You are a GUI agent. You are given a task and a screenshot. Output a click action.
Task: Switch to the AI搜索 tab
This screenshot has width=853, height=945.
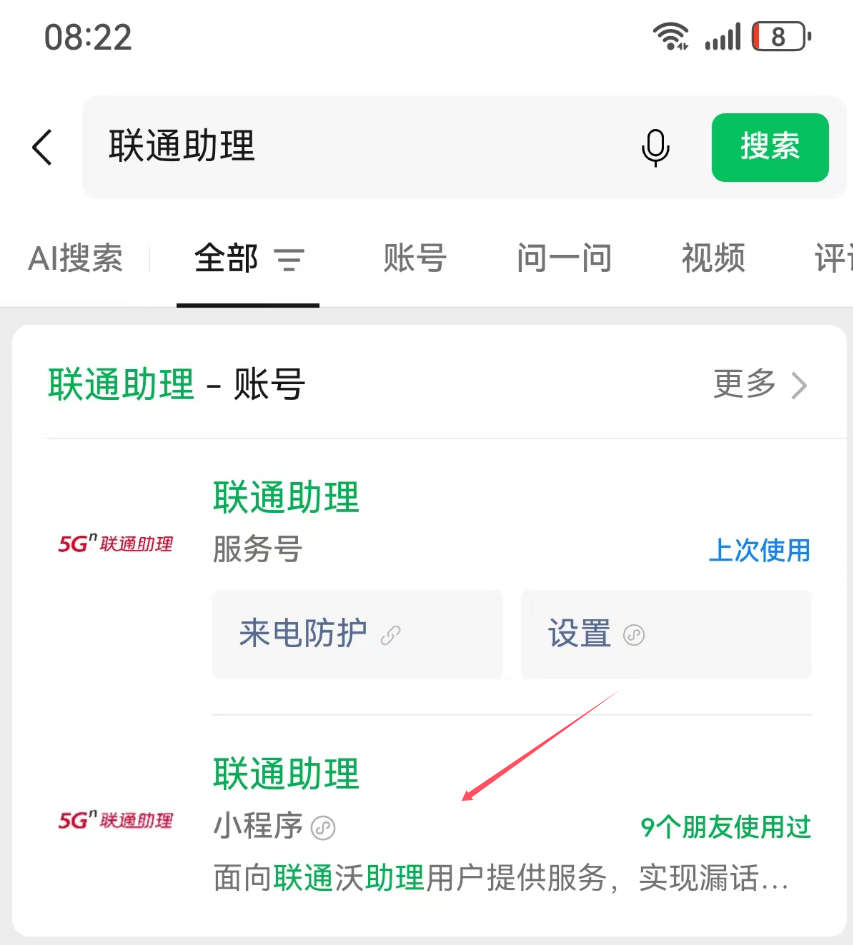[x=75, y=259]
